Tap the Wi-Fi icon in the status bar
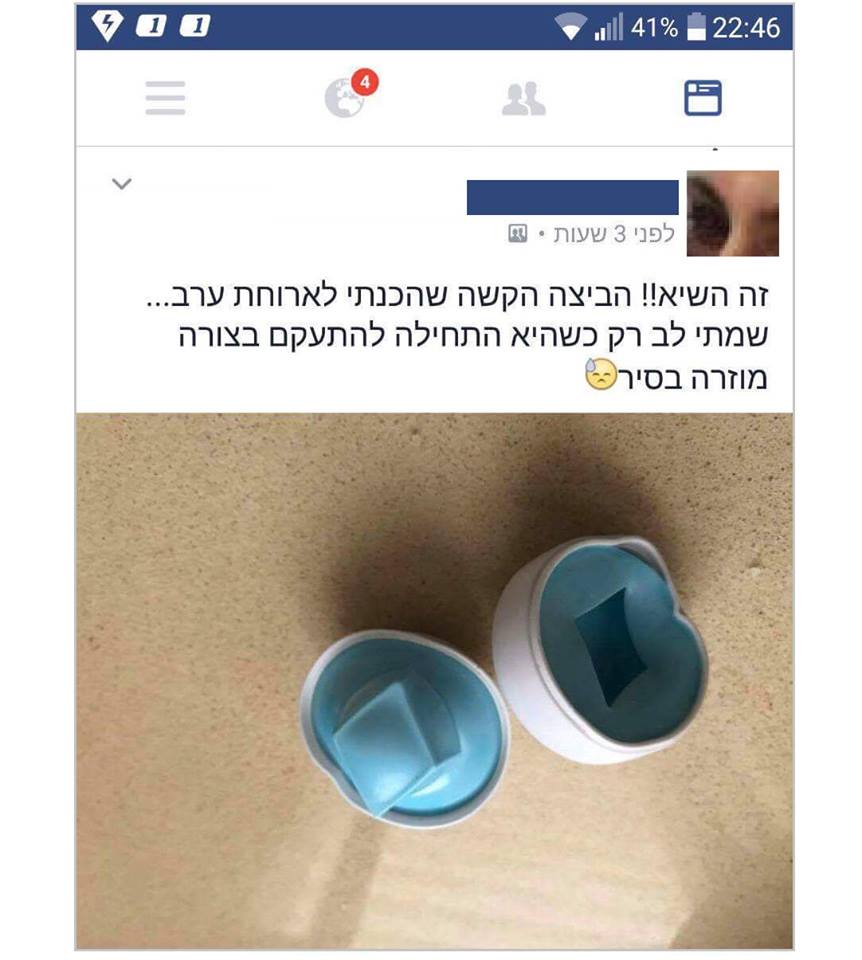This screenshot has height=960, width=862. tap(572, 27)
